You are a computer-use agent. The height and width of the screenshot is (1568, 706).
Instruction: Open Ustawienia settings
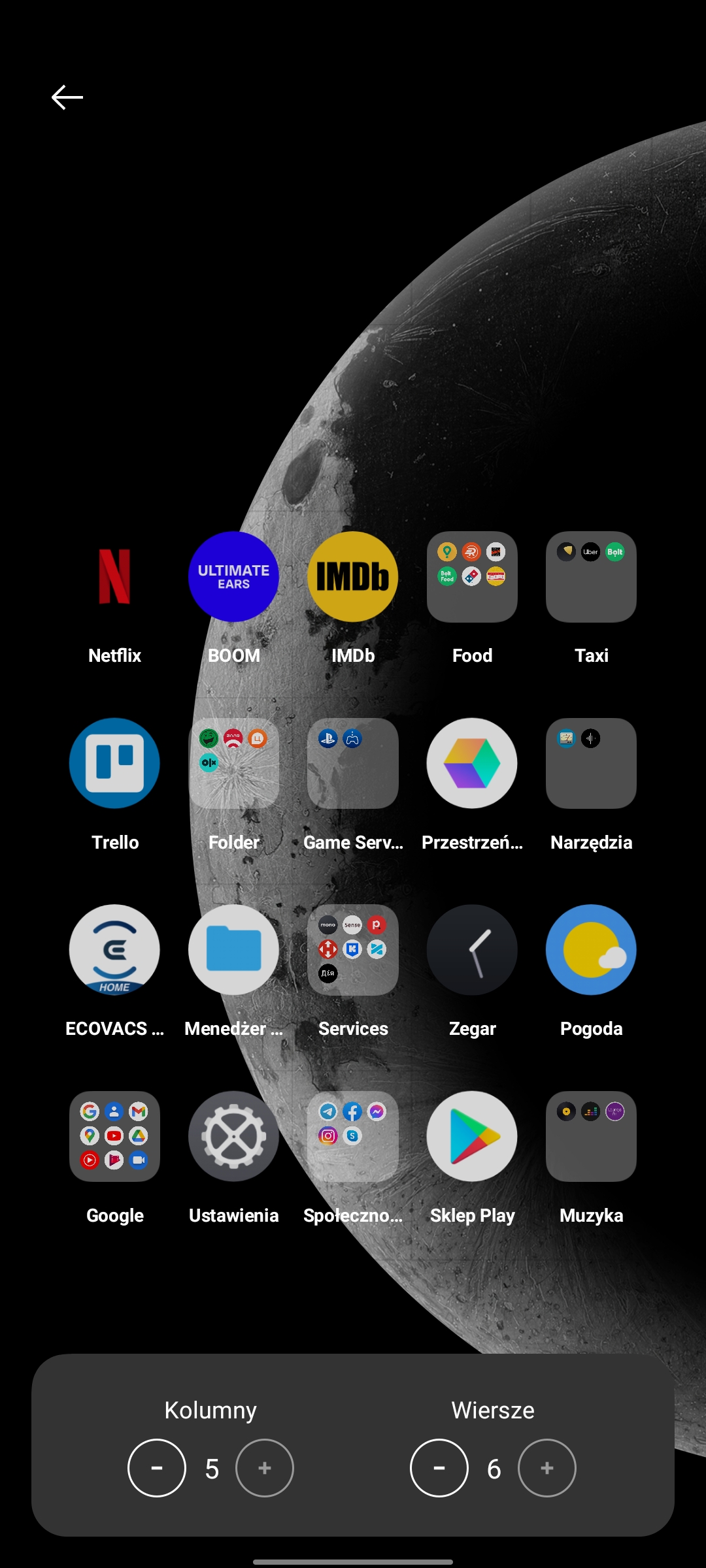(233, 1136)
